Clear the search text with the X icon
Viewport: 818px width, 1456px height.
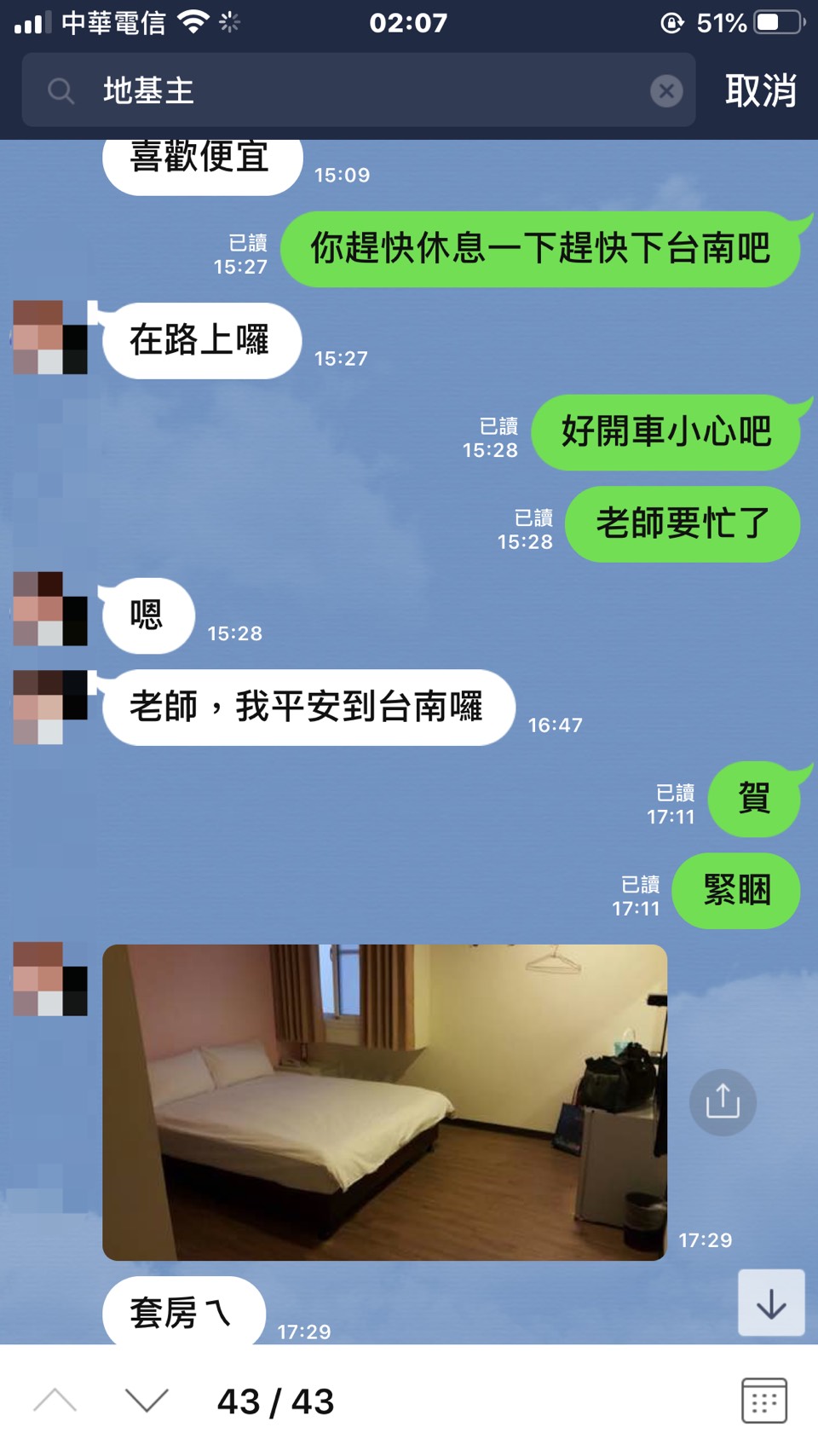[666, 90]
